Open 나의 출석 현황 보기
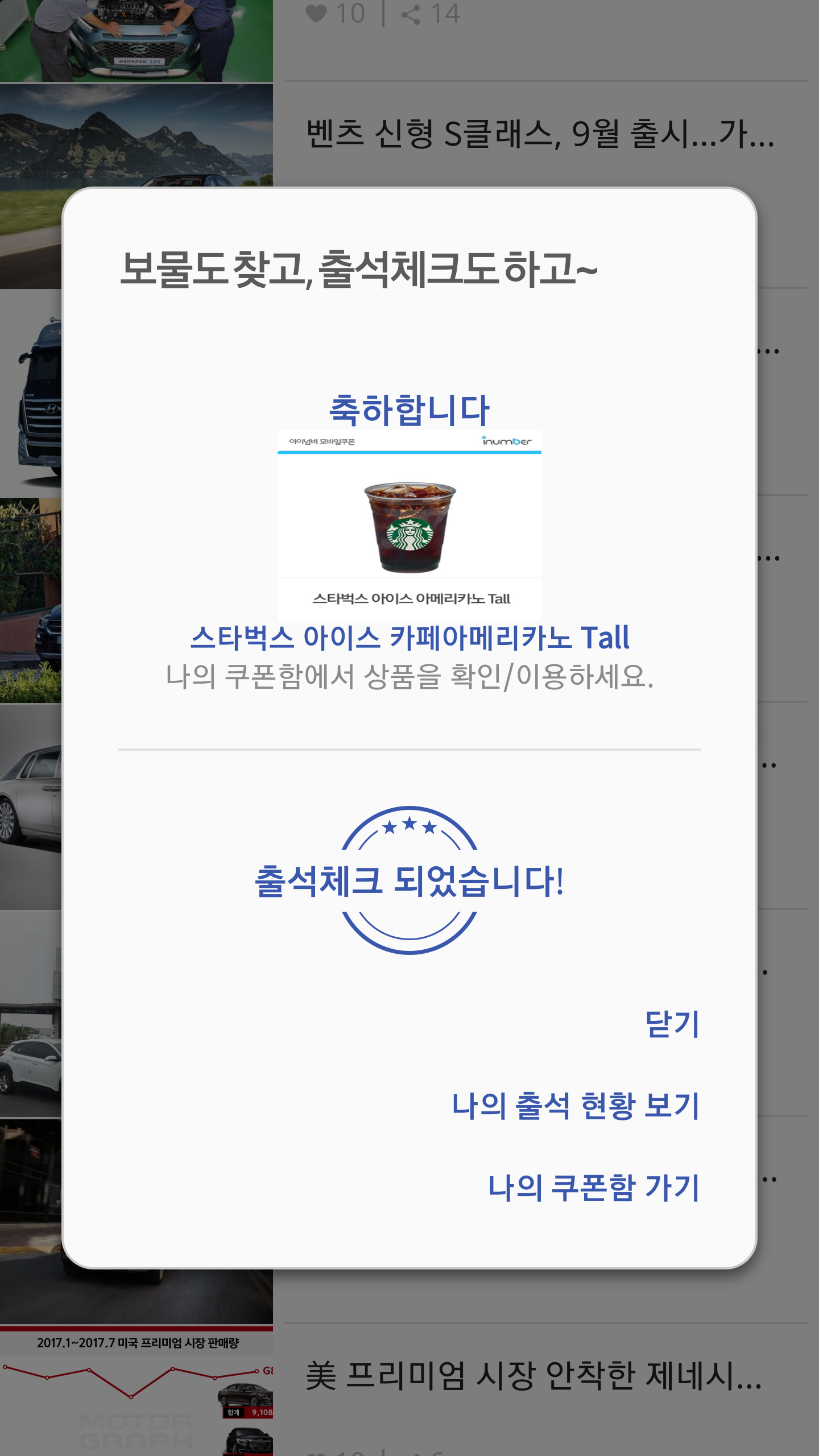The width and height of the screenshot is (819, 1456). 575,1106
